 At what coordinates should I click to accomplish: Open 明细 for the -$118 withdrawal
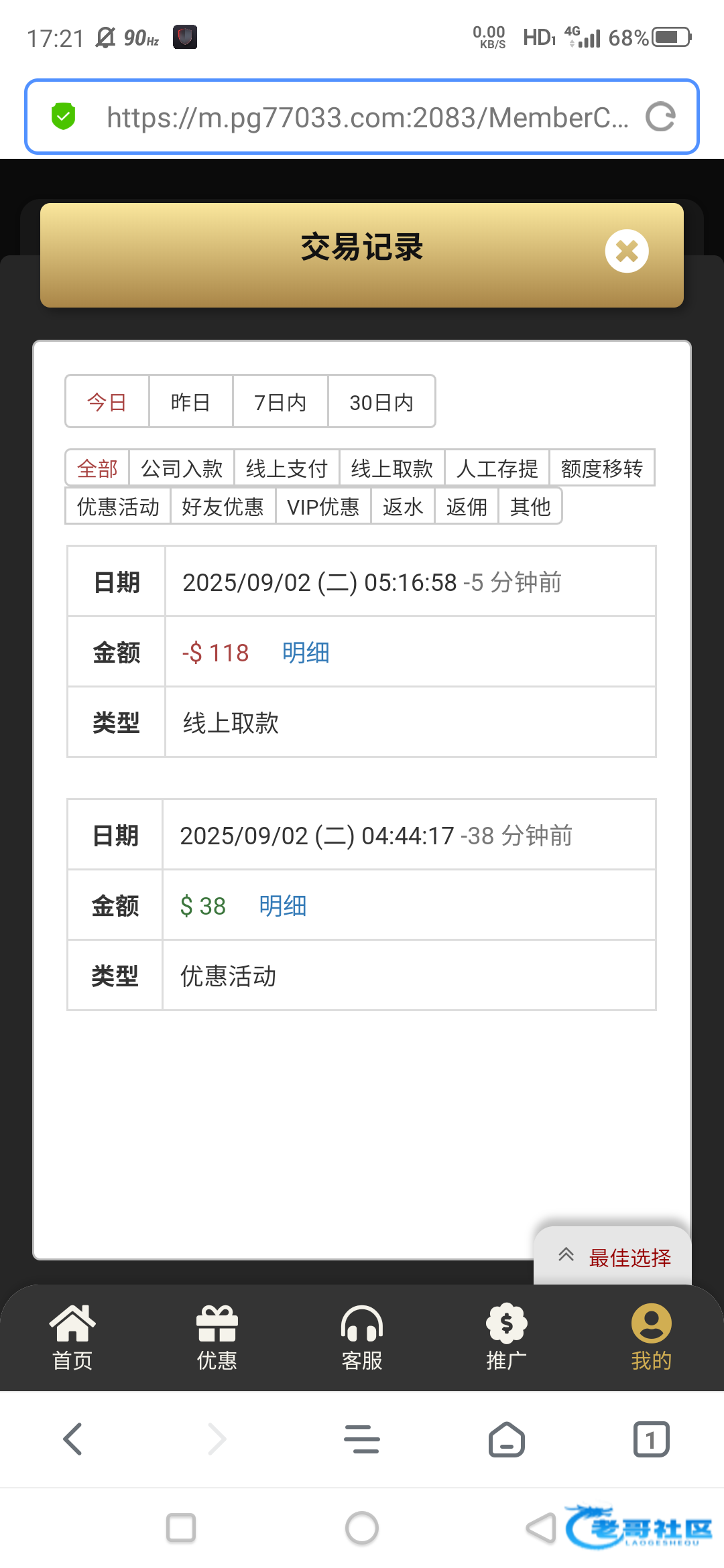306,652
